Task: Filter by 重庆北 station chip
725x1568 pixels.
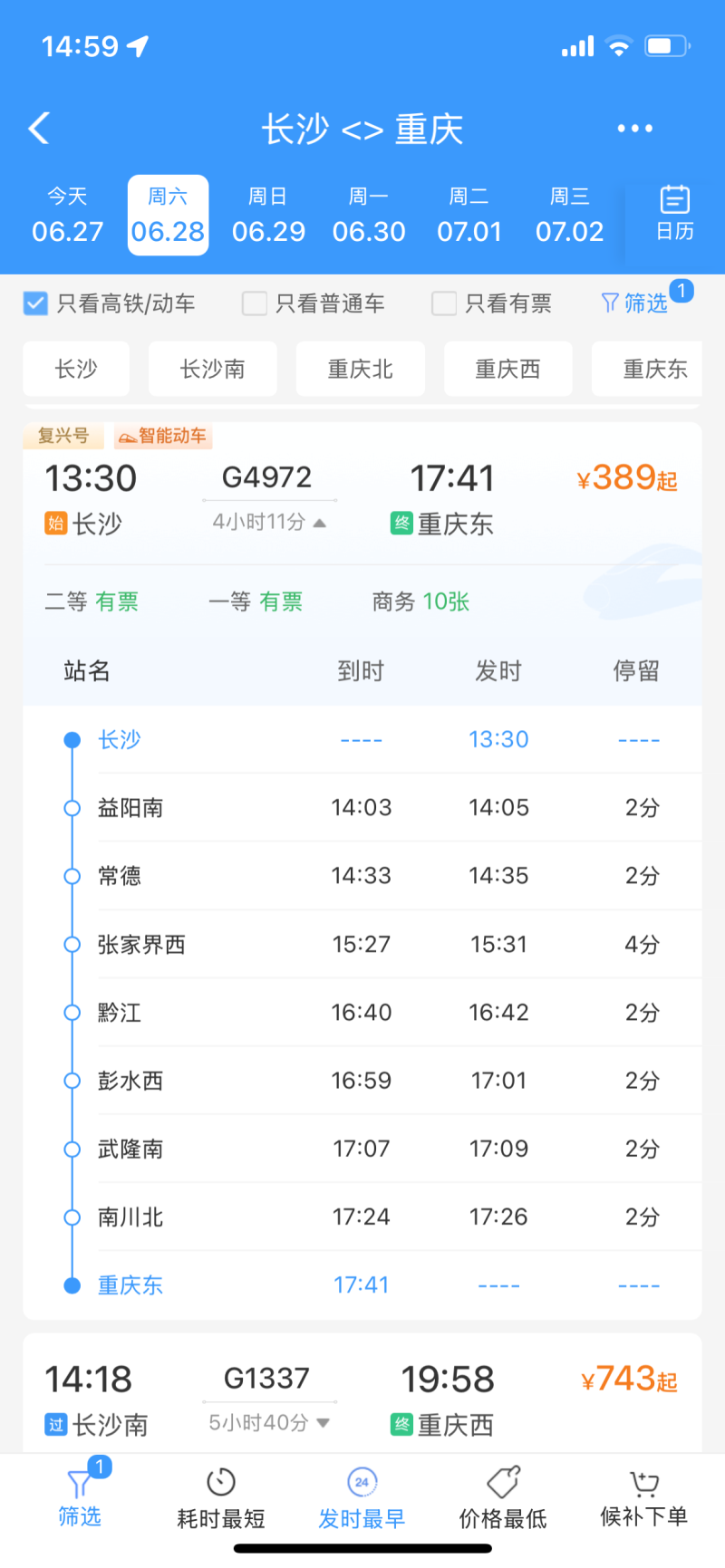Action: coord(361,369)
